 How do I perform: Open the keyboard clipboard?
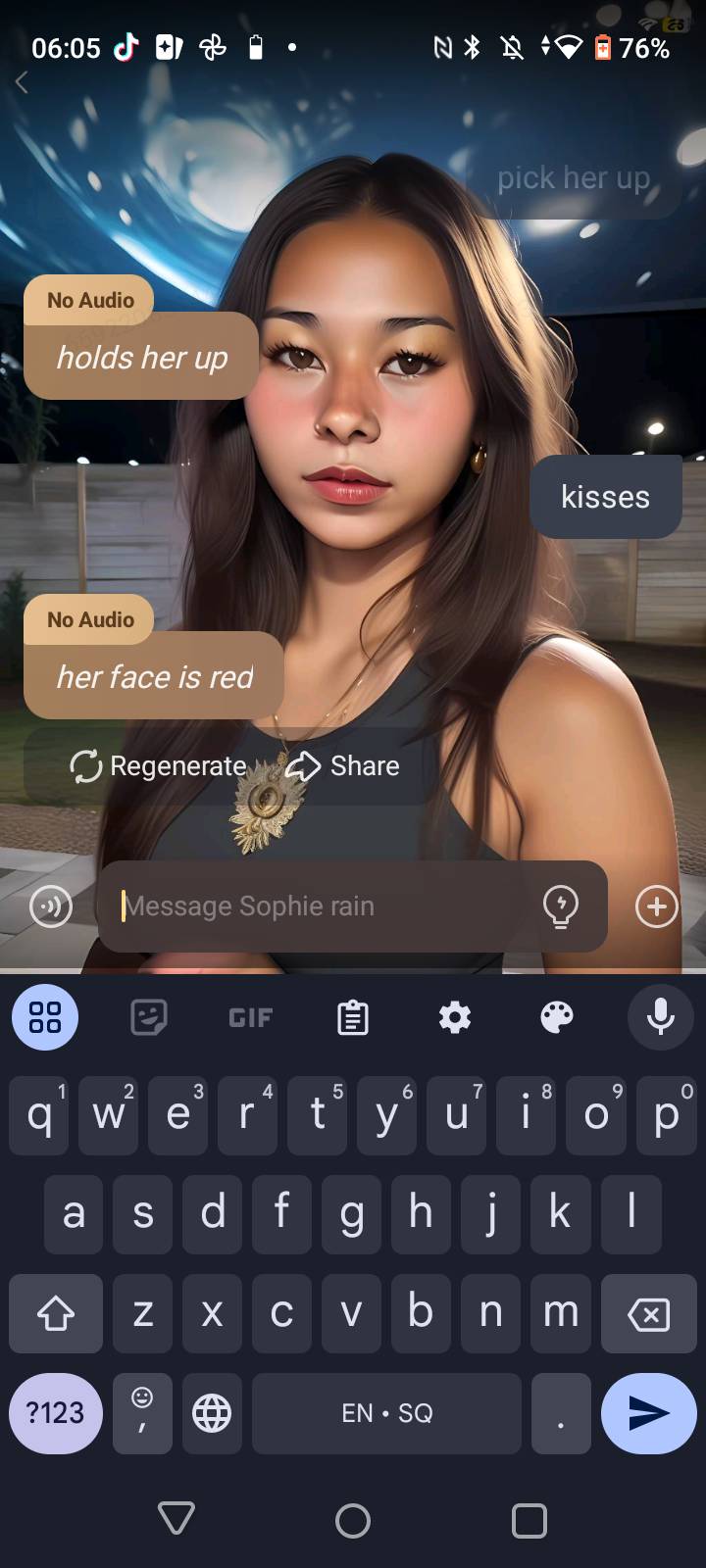pos(352,1017)
